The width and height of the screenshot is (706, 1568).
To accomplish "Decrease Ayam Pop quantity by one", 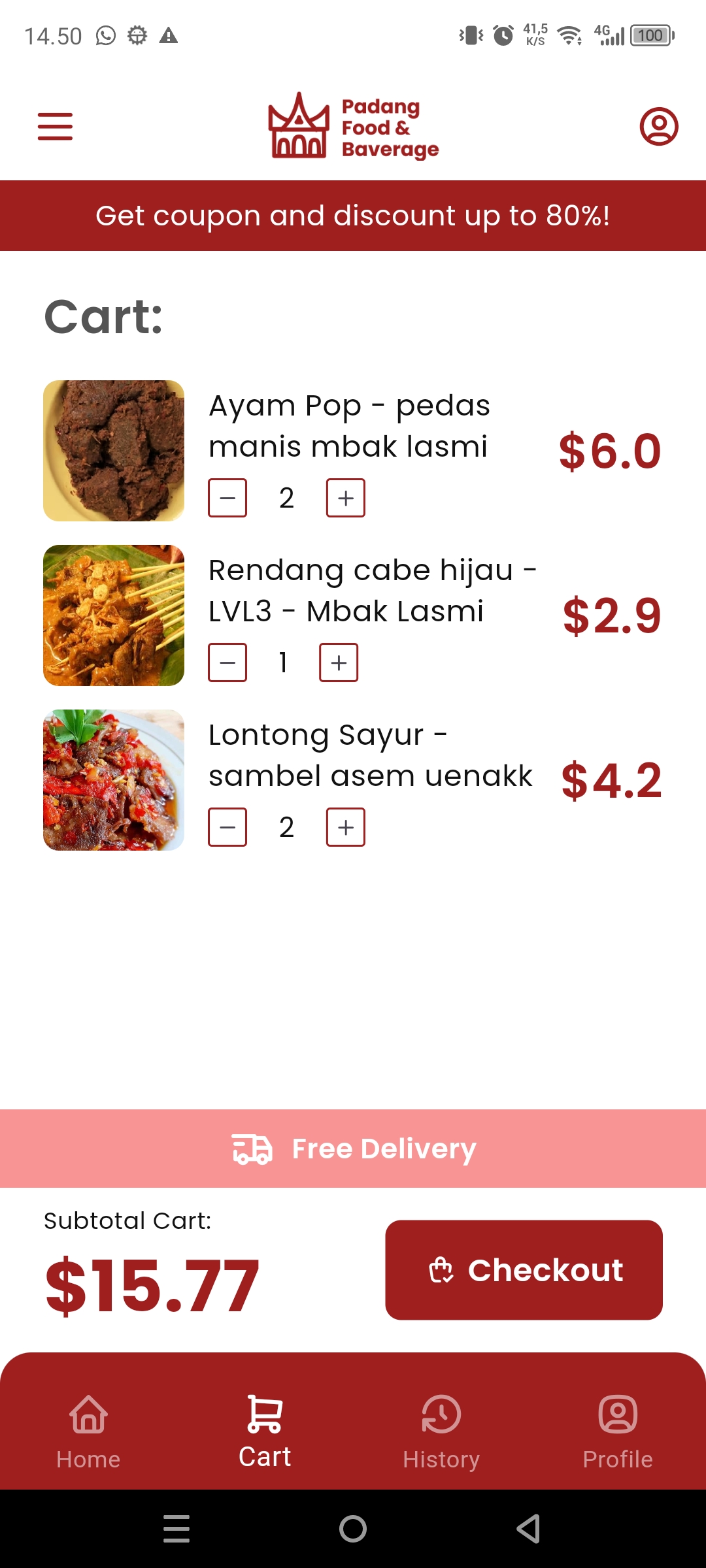I will [227, 498].
